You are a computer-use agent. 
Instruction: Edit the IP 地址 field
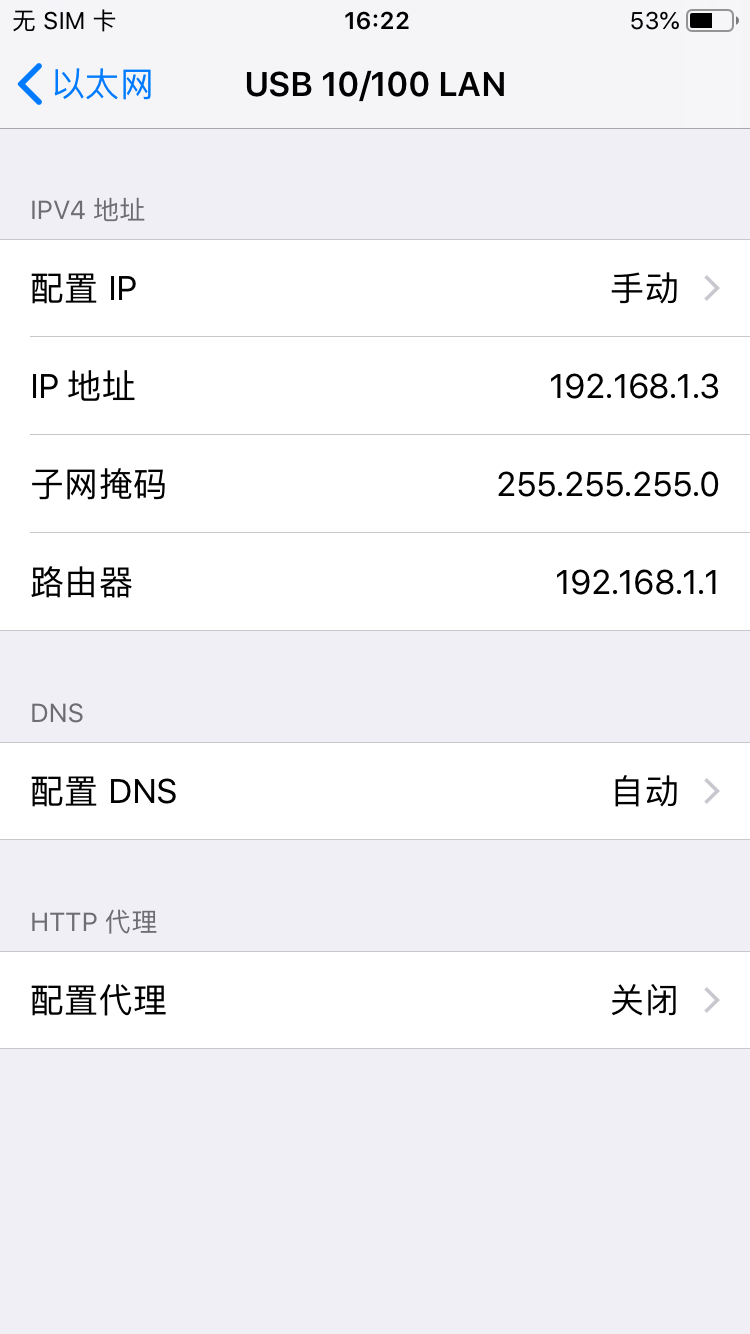[375, 386]
